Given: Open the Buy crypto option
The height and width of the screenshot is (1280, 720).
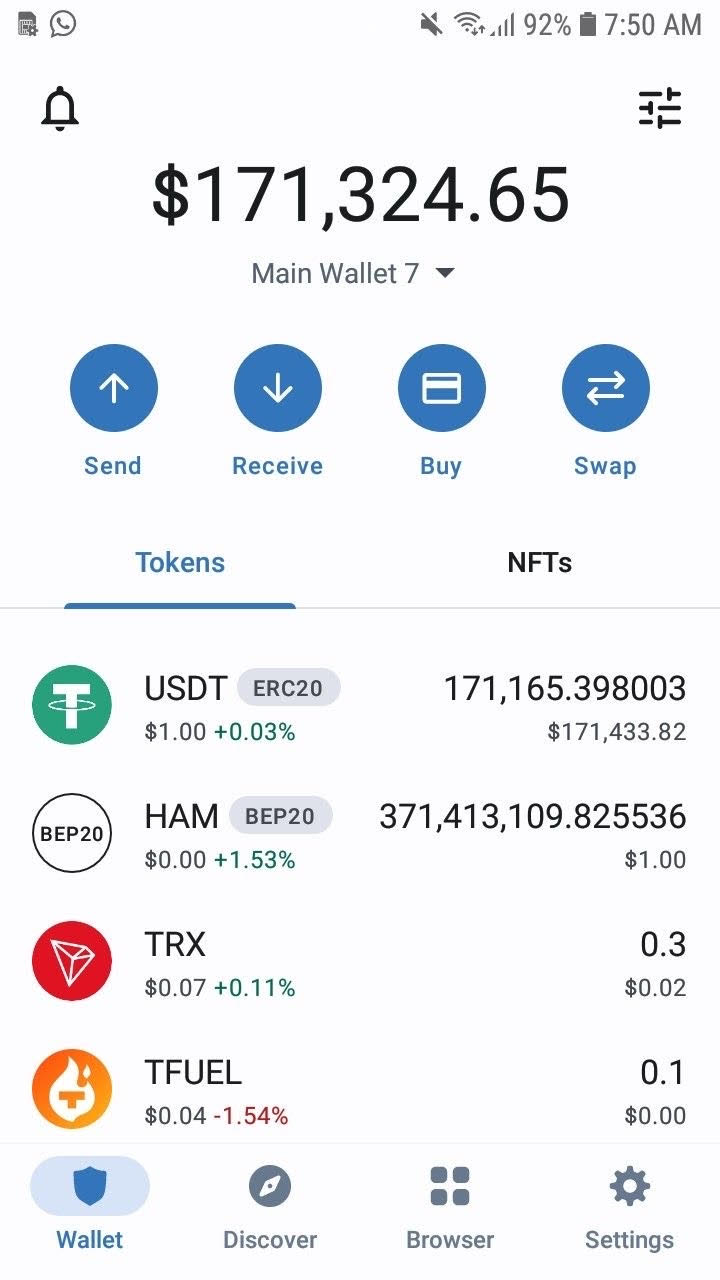Looking at the screenshot, I should [x=441, y=388].
